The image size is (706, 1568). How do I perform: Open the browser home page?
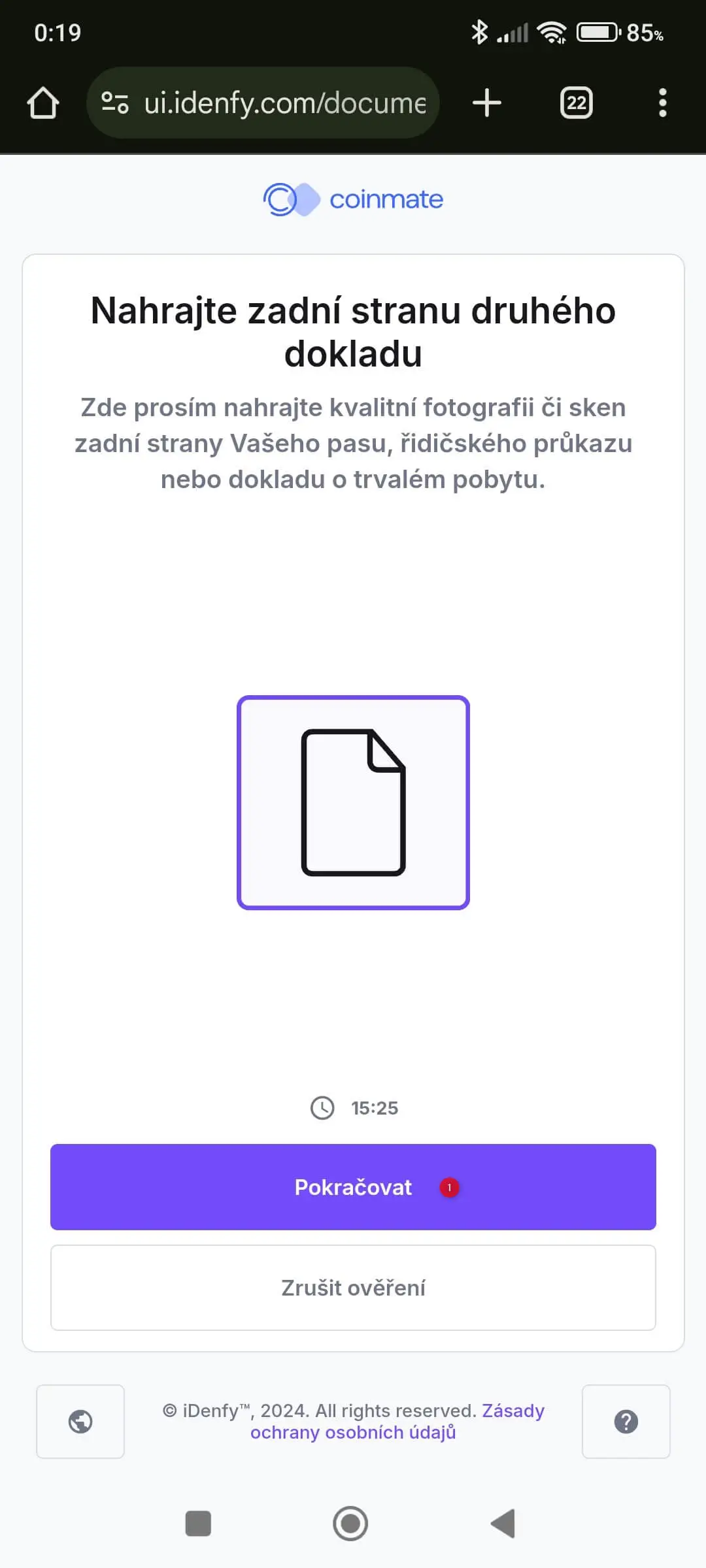click(x=43, y=103)
